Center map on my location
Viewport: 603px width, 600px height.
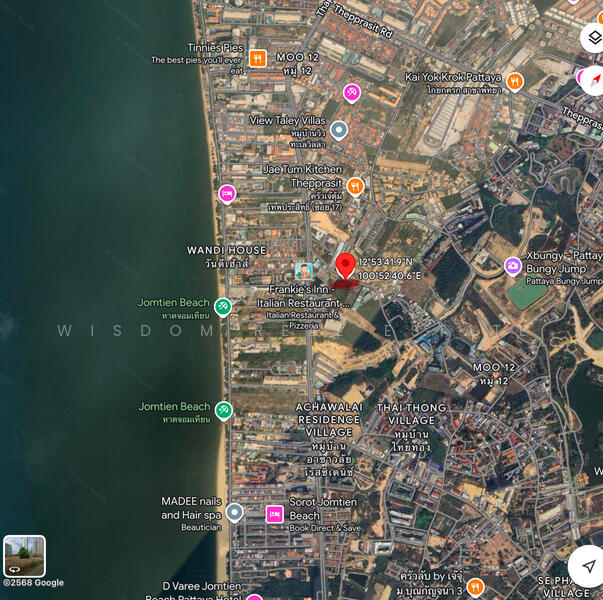coord(588,567)
